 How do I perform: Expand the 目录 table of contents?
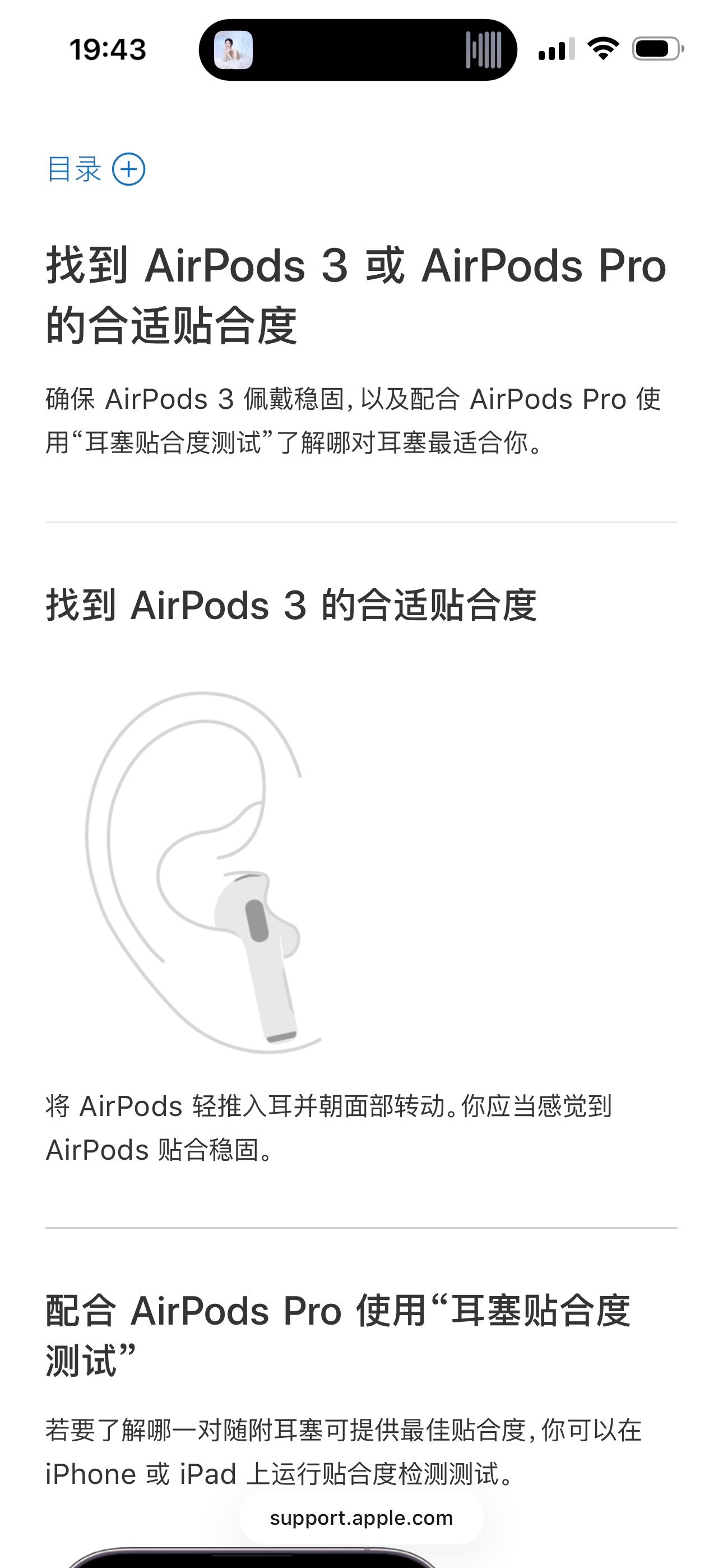point(95,169)
